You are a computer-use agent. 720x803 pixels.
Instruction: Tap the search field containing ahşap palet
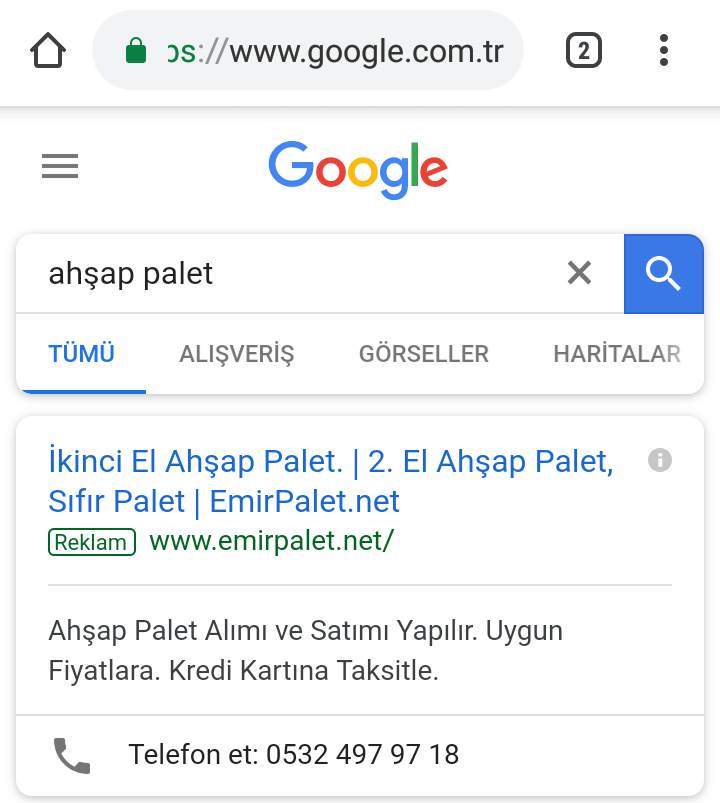click(x=290, y=273)
